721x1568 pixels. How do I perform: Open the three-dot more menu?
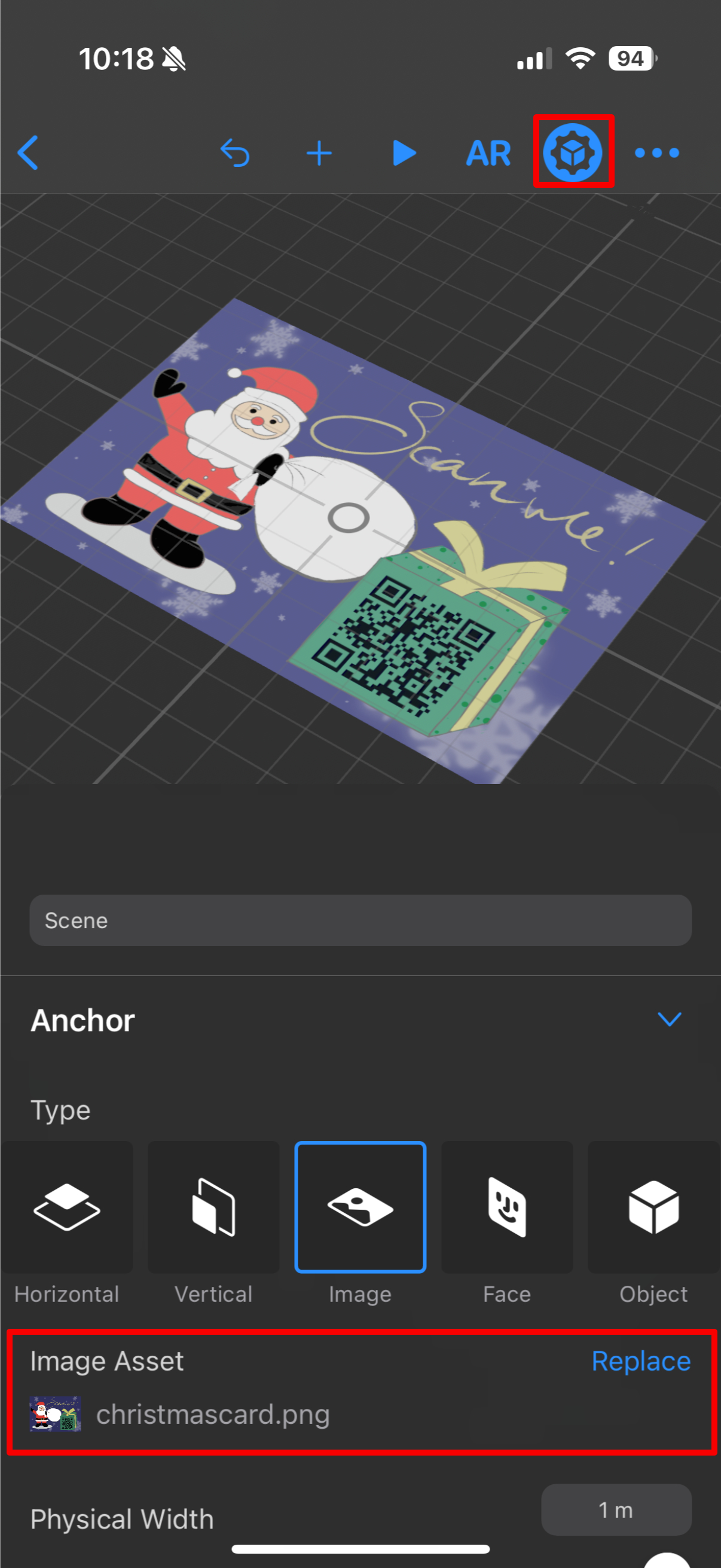[656, 152]
